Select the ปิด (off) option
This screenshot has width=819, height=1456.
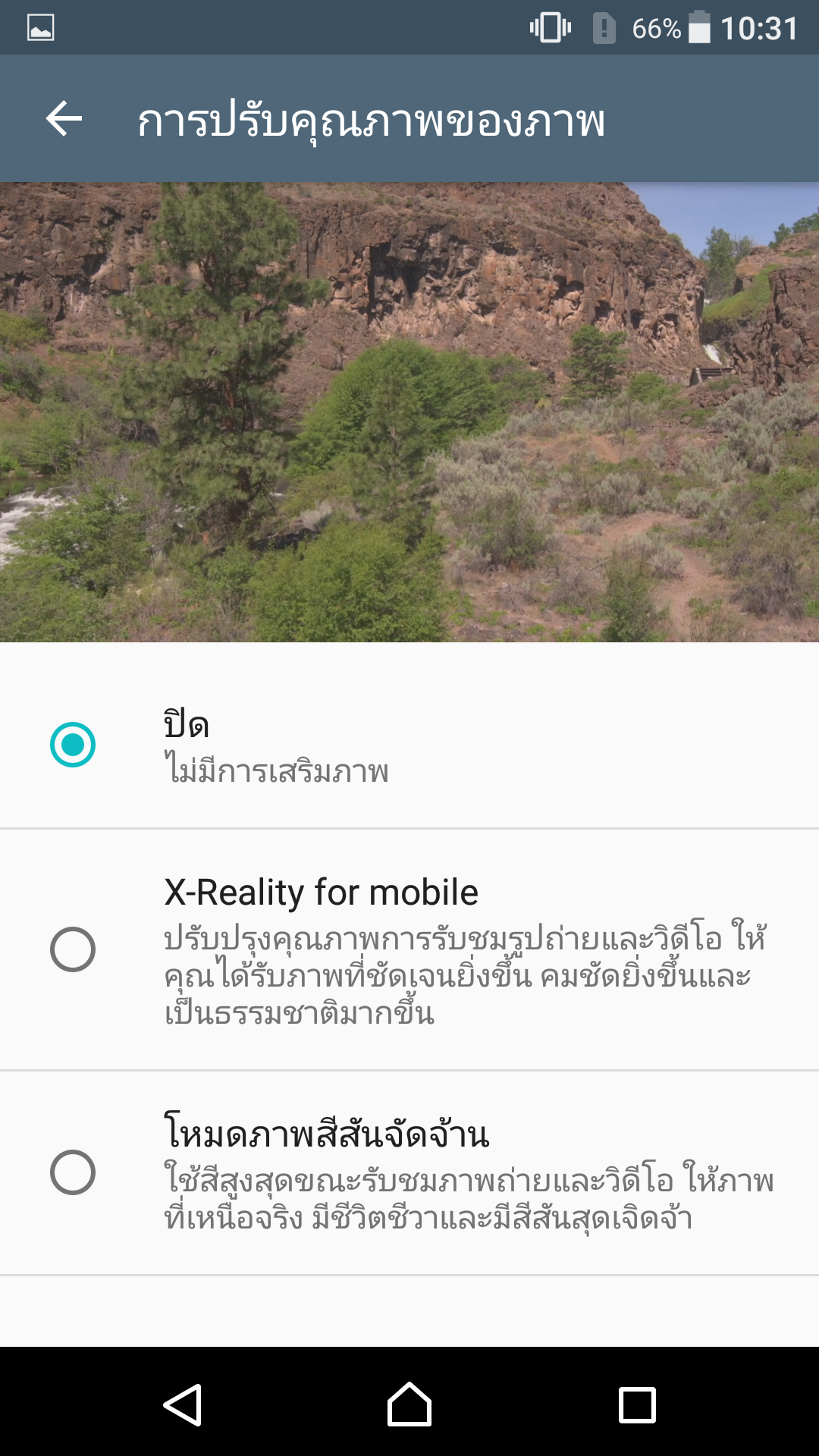[409, 745]
